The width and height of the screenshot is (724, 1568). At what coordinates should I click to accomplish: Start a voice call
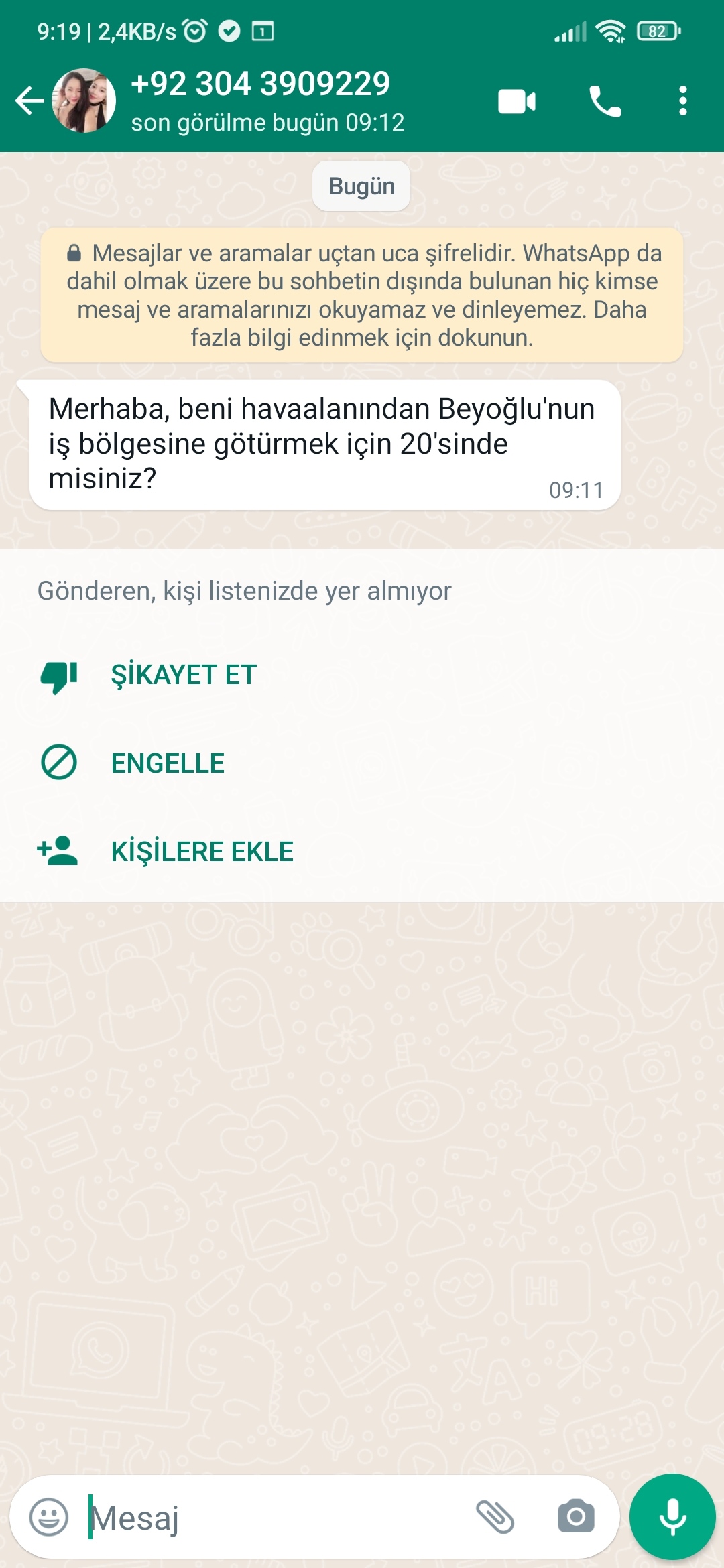(x=605, y=101)
